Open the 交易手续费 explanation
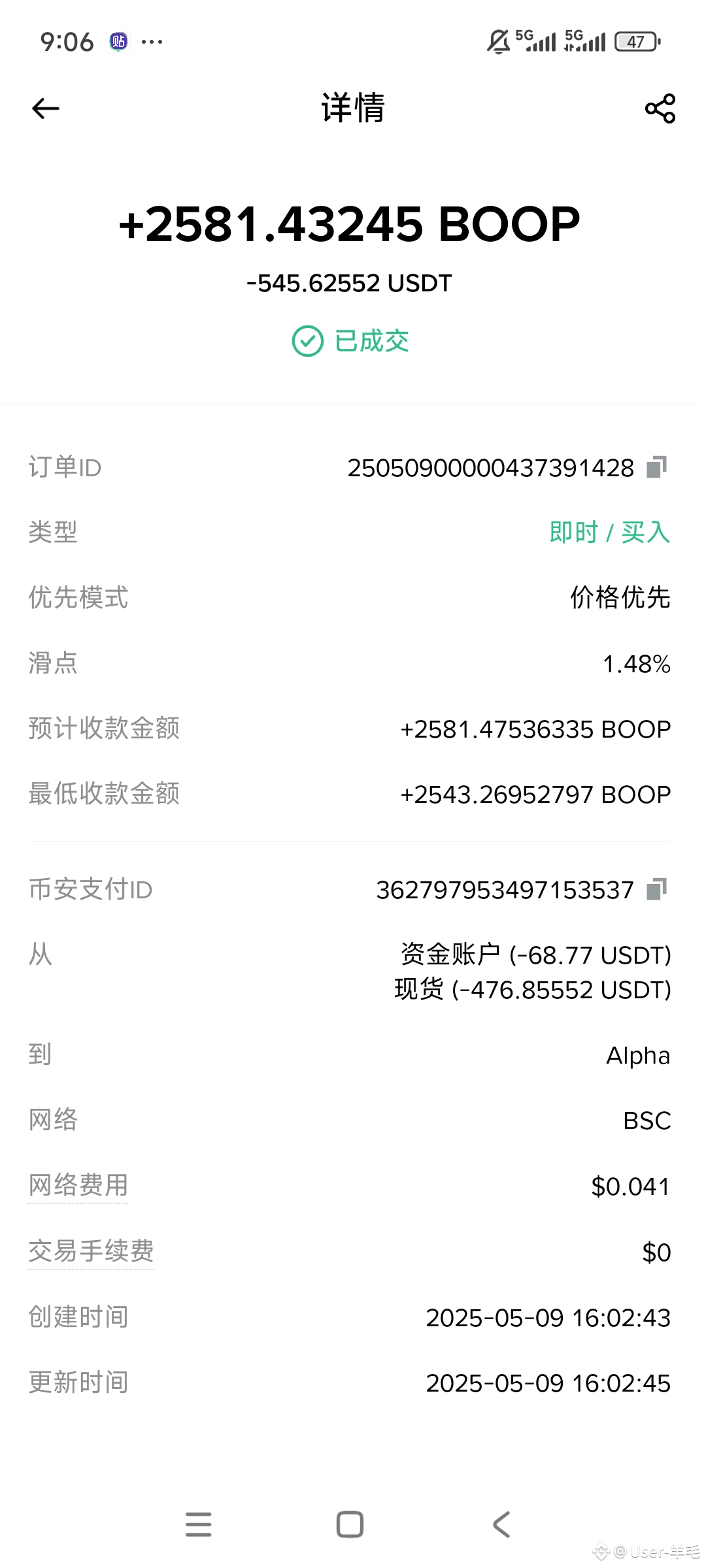 pos(91,1251)
